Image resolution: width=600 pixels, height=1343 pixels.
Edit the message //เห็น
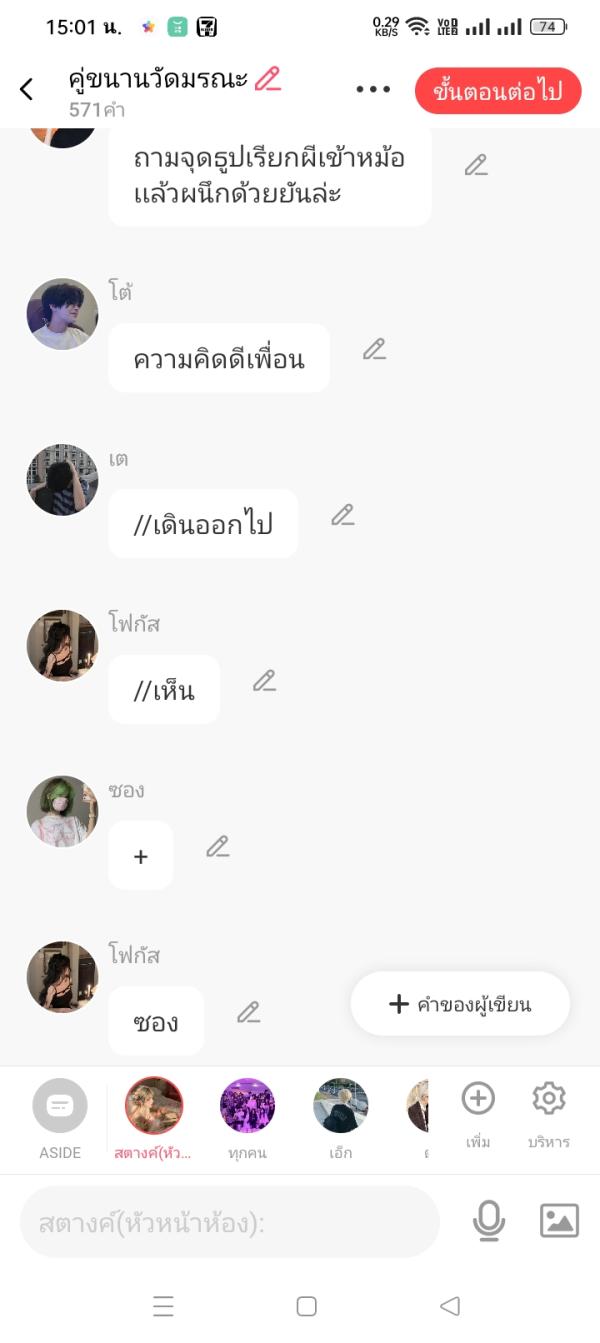[264, 681]
